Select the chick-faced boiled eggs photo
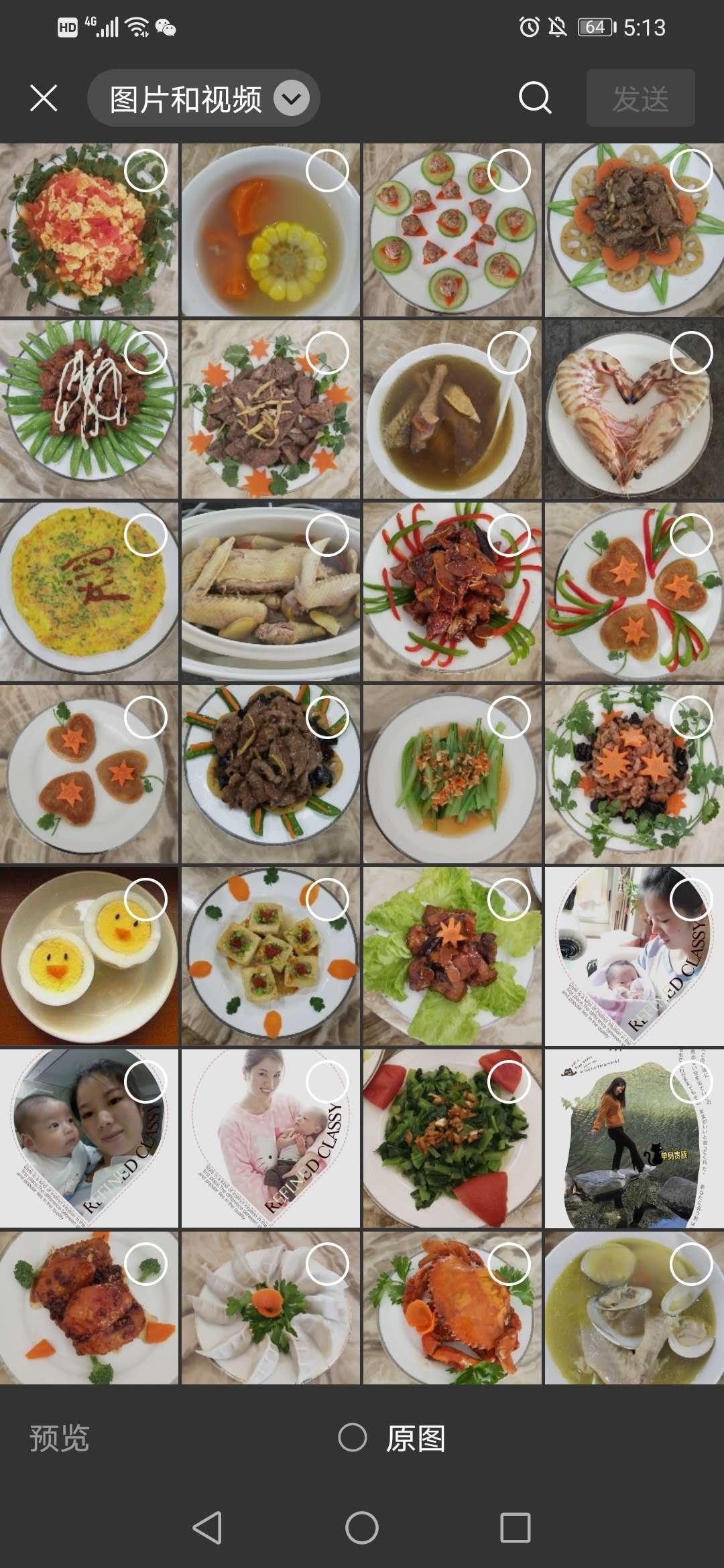 pyautogui.click(x=145, y=899)
